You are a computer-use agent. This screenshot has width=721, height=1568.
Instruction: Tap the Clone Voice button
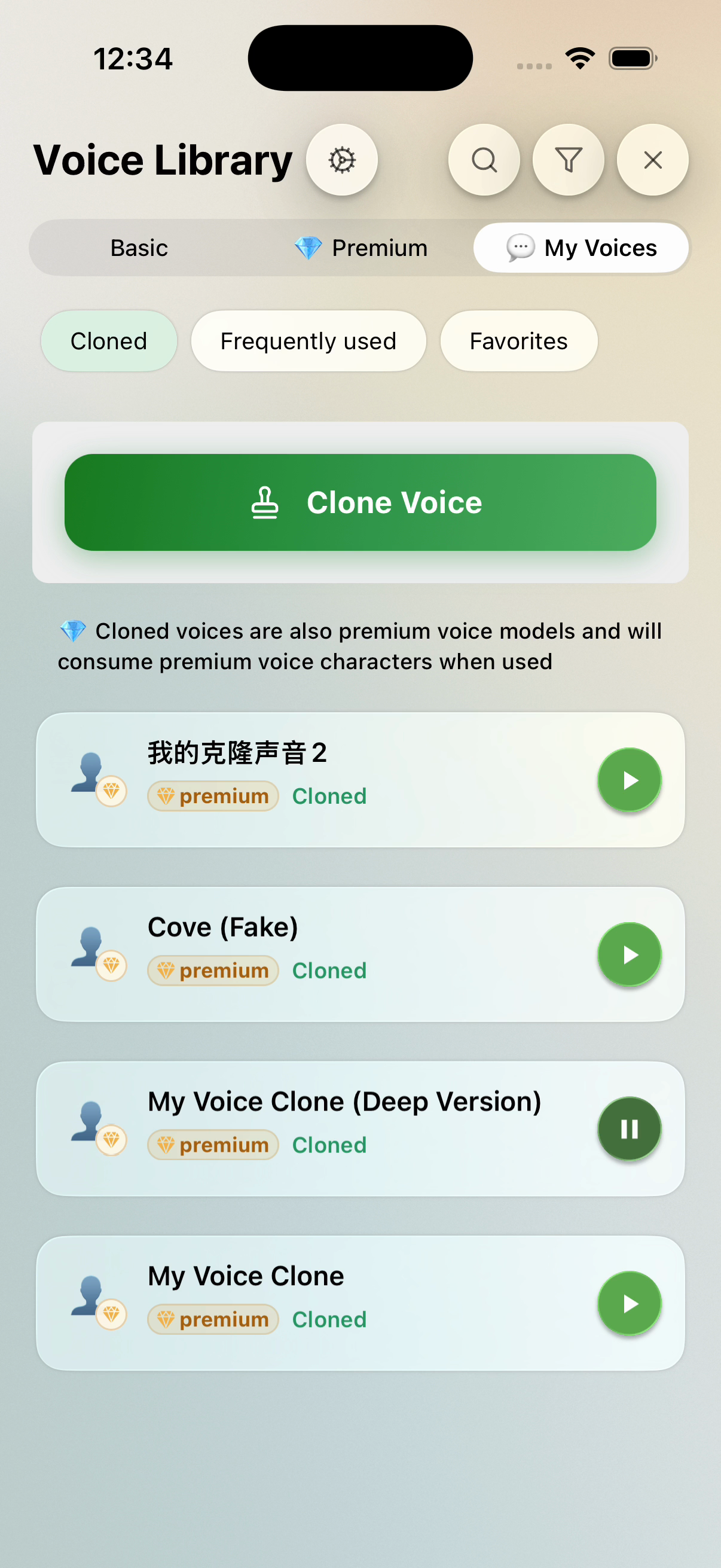[x=360, y=502]
